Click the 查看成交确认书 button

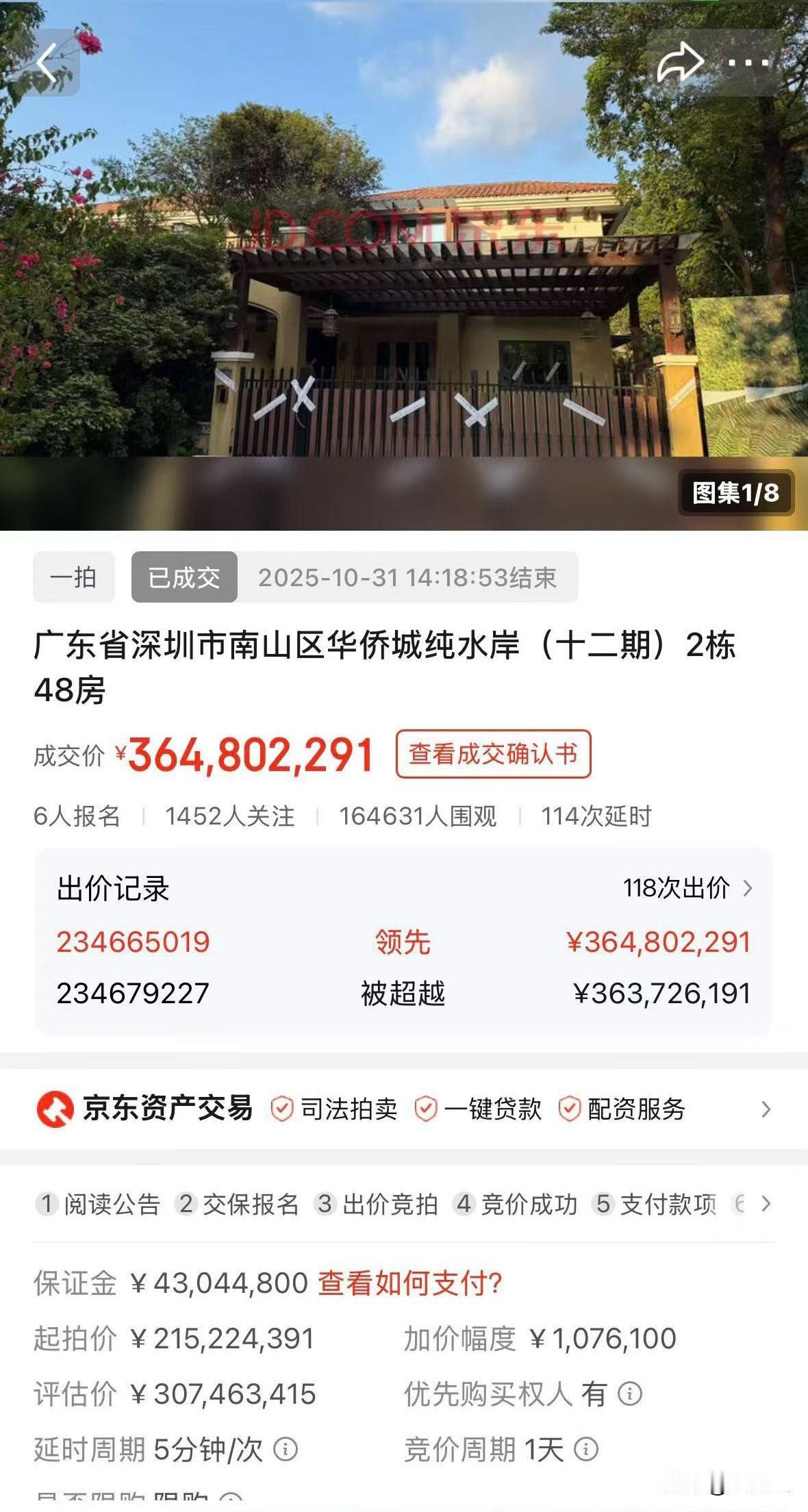[494, 755]
